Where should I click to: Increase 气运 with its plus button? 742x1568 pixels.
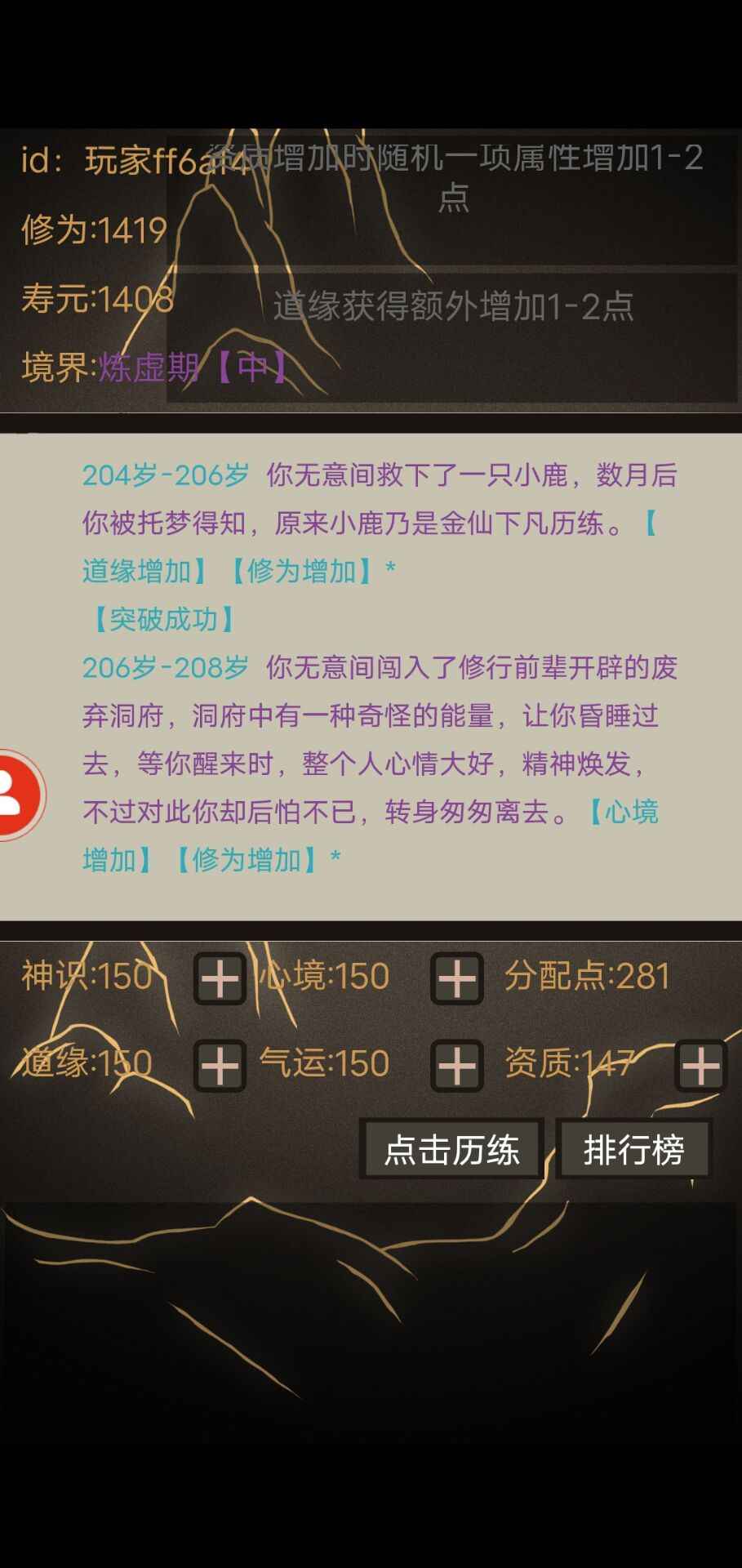pyautogui.click(x=457, y=1065)
